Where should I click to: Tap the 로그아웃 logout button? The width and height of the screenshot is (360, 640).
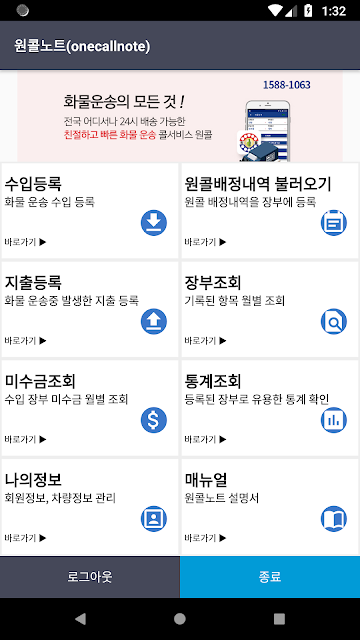pyautogui.click(x=90, y=577)
